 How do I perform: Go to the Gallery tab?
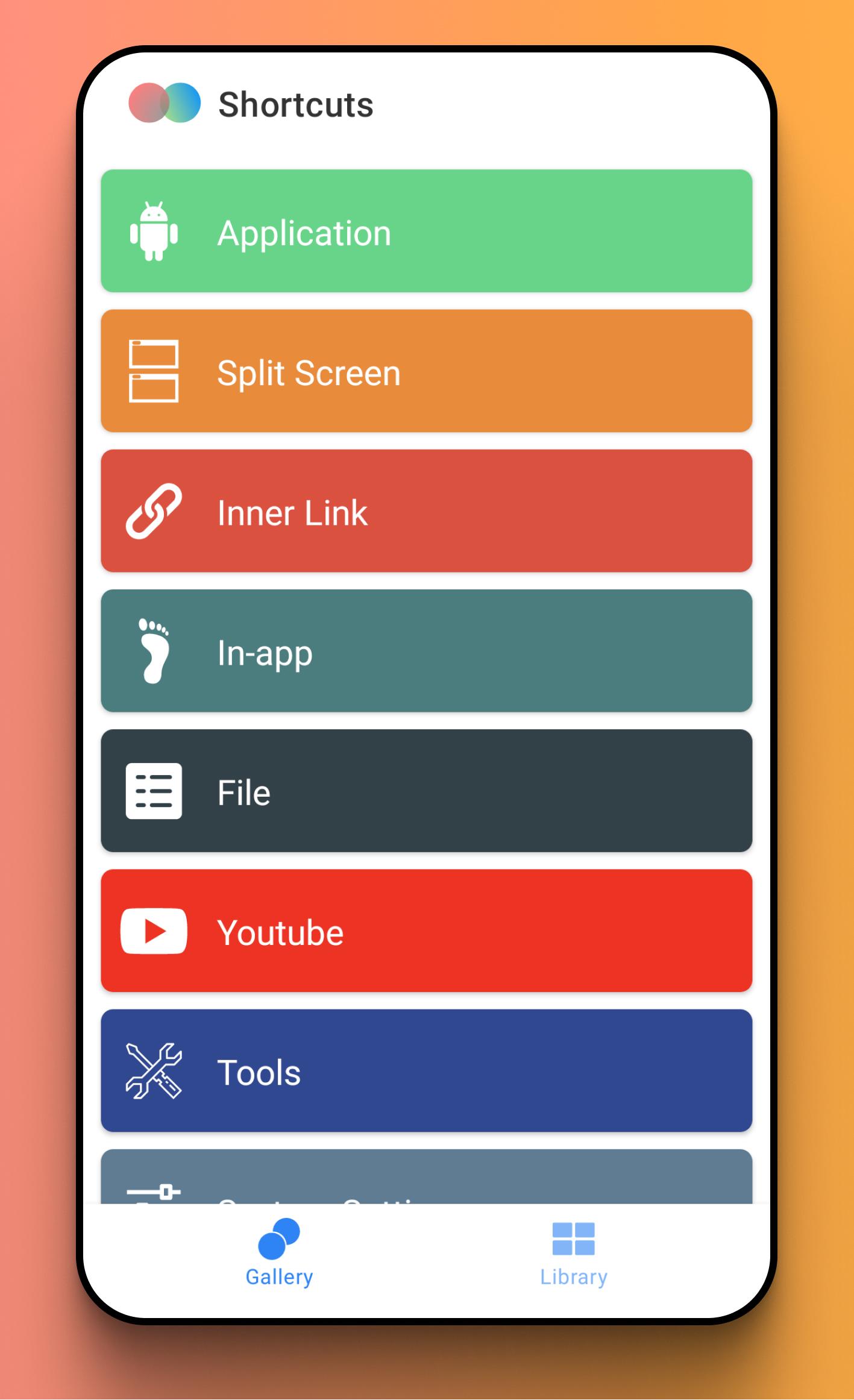pos(279,1254)
